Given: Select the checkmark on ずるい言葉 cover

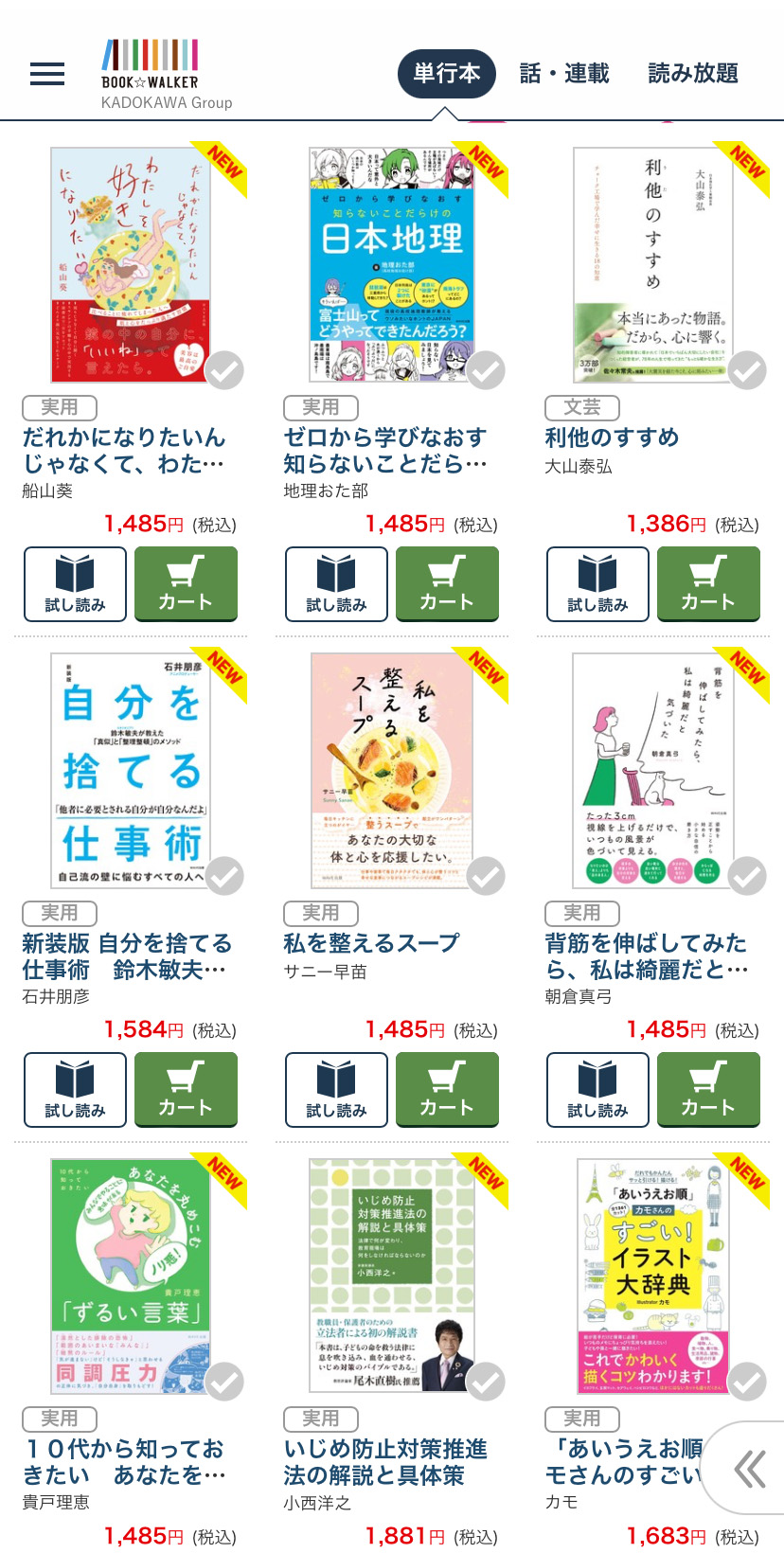Looking at the screenshot, I should coord(224,1382).
